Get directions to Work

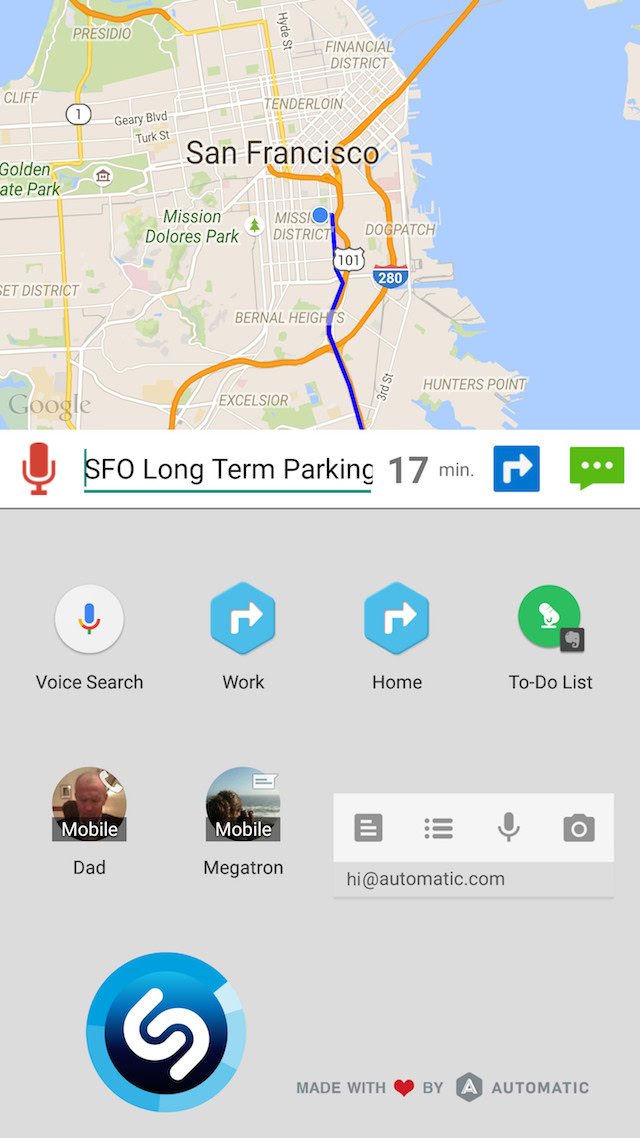[x=243, y=620]
